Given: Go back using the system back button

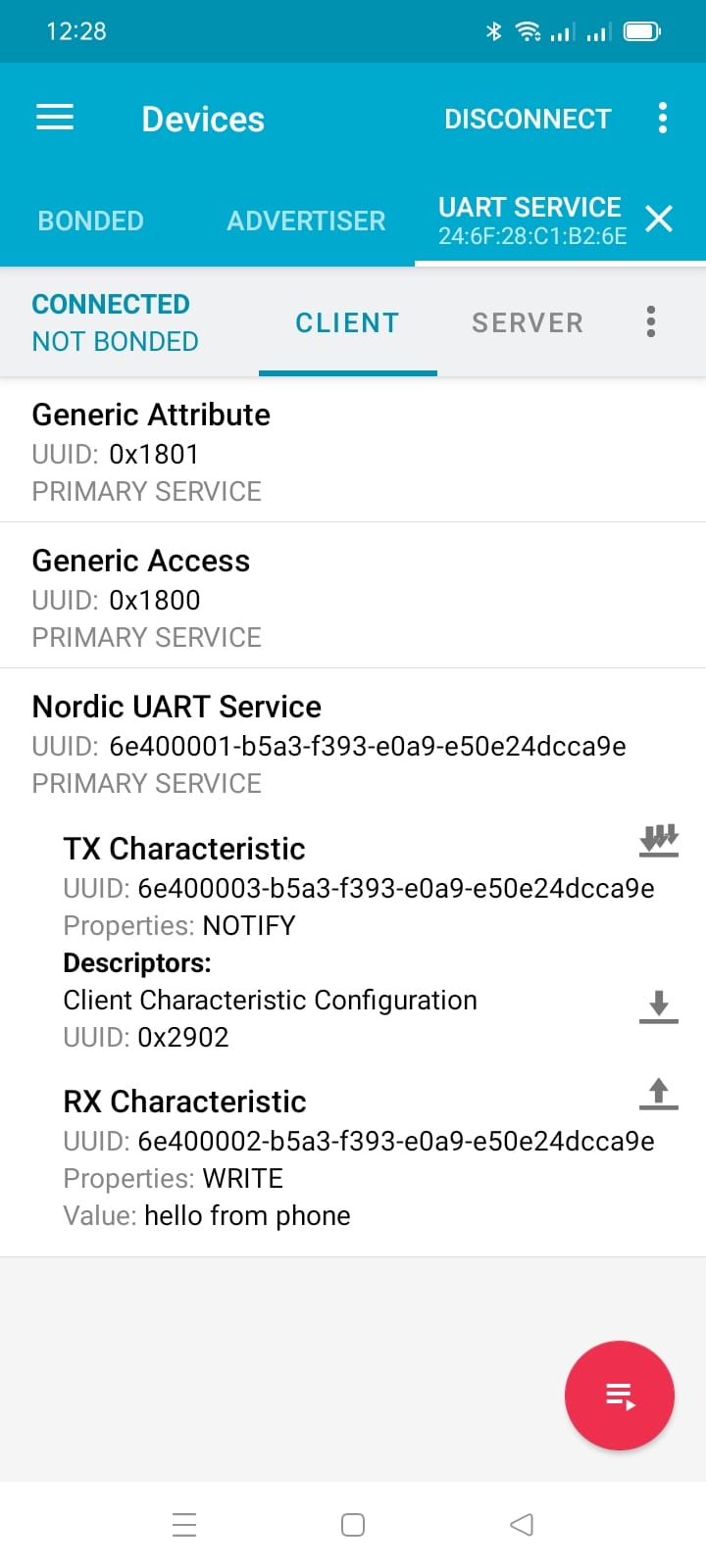Looking at the screenshot, I should [x=522, y=1524].
